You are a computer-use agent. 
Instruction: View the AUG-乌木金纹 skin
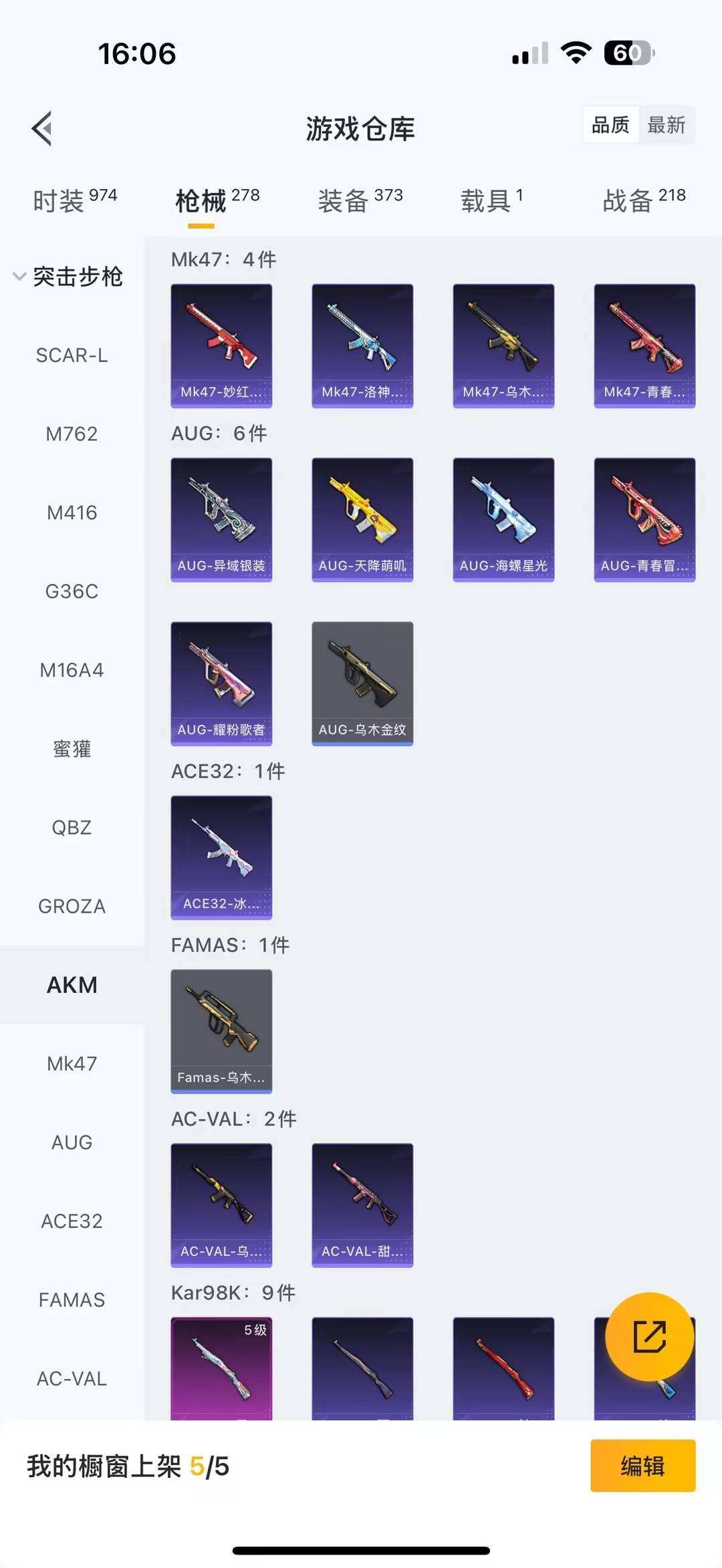tap(362, 683)
